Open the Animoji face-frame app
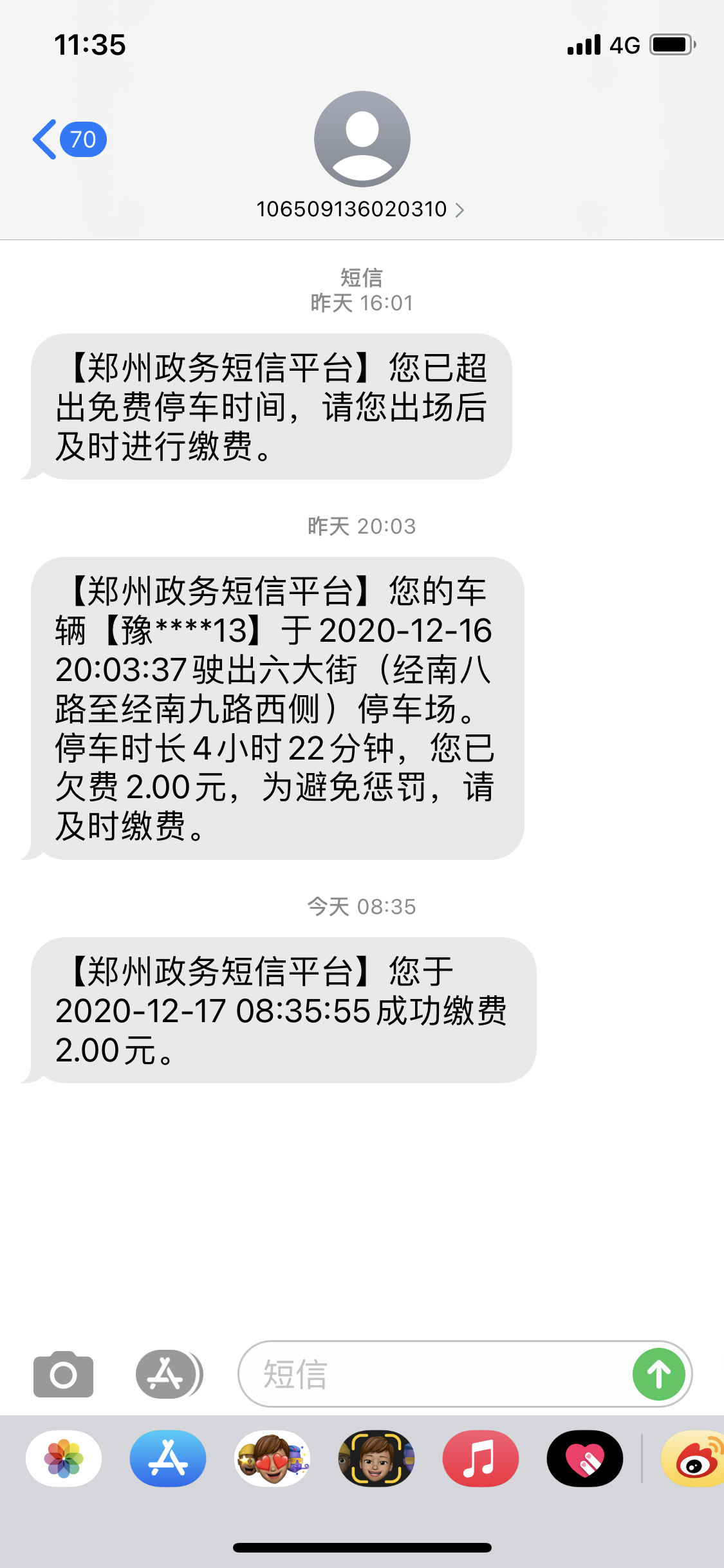The width and height of the screenshot is (724, 1568). click(x=376, y=1459)
